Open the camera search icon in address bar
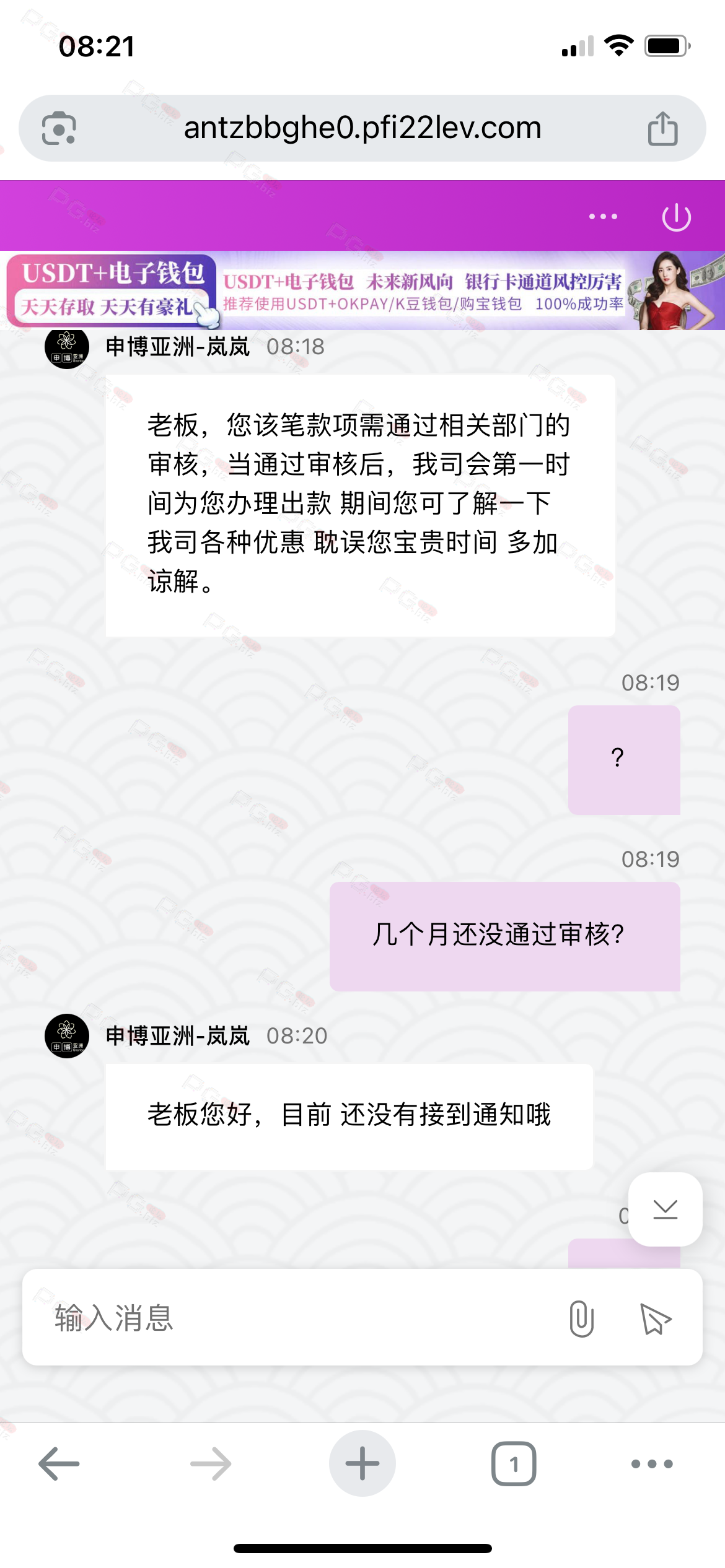725x1568 pixels. [59, 129]
